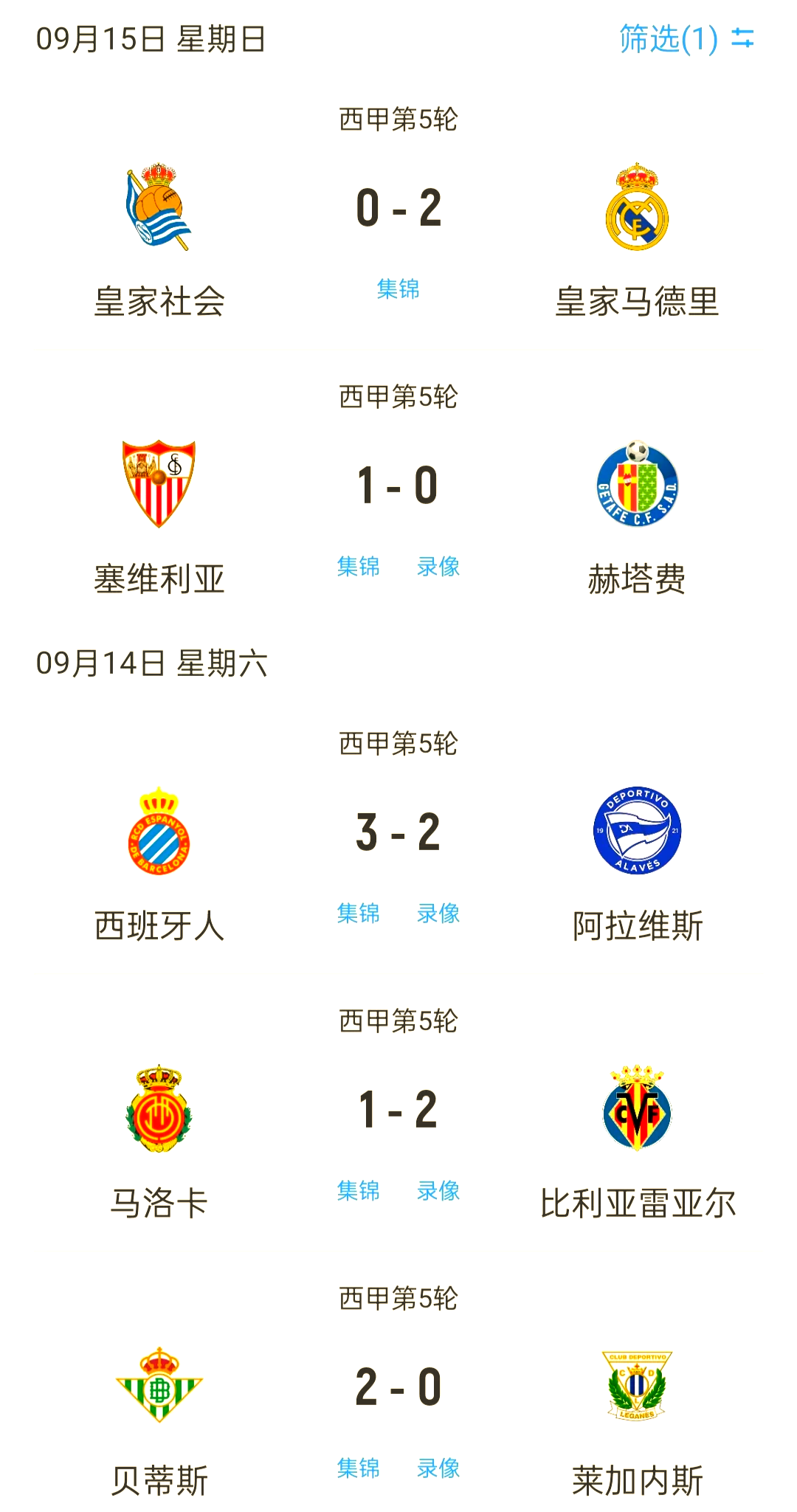
Task: Open 集锦 for 皇家社会 vs 皇家马德里
Action: click(x=398, y=289)
